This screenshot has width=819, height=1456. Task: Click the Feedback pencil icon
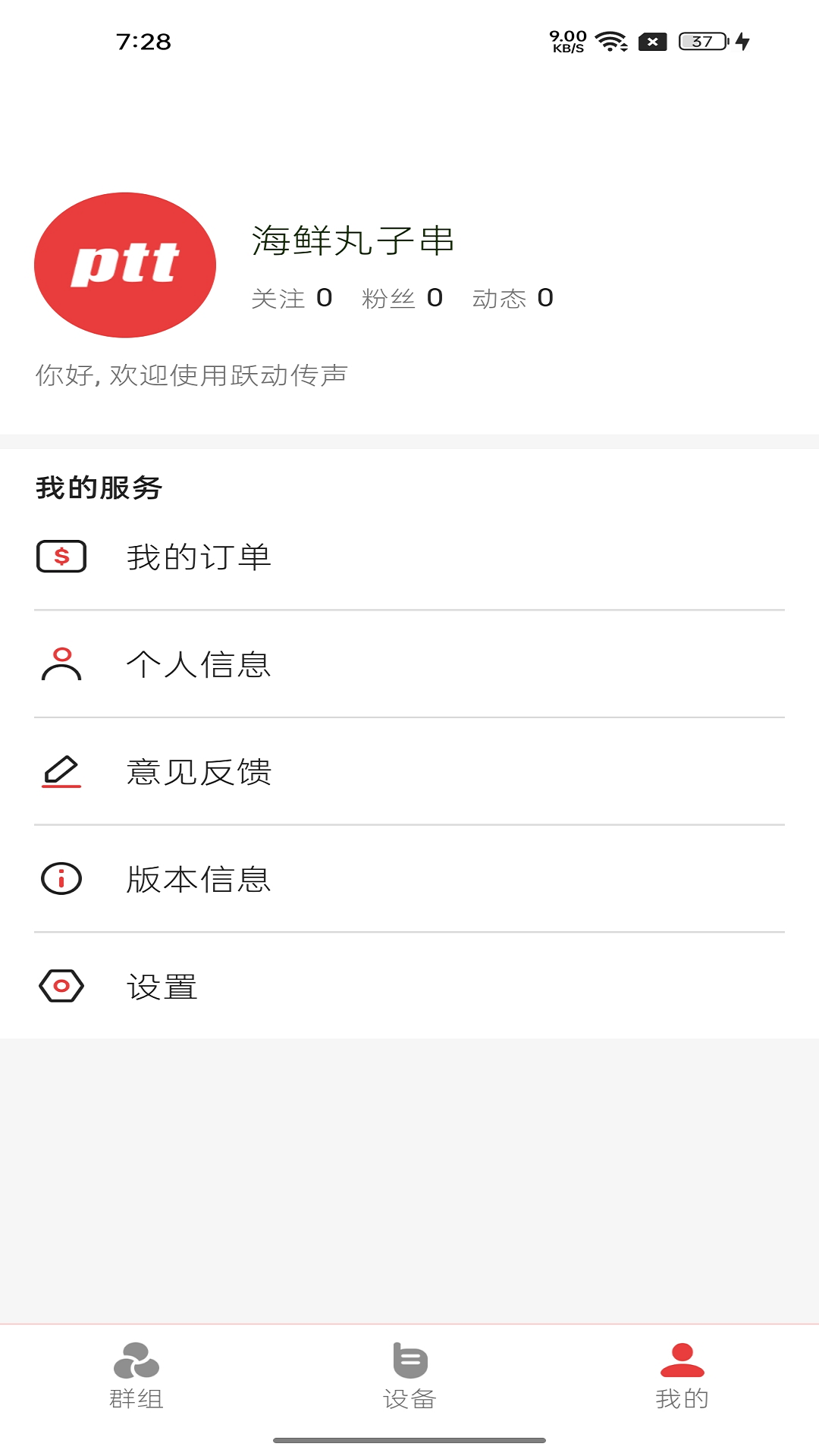pos(61,772)
